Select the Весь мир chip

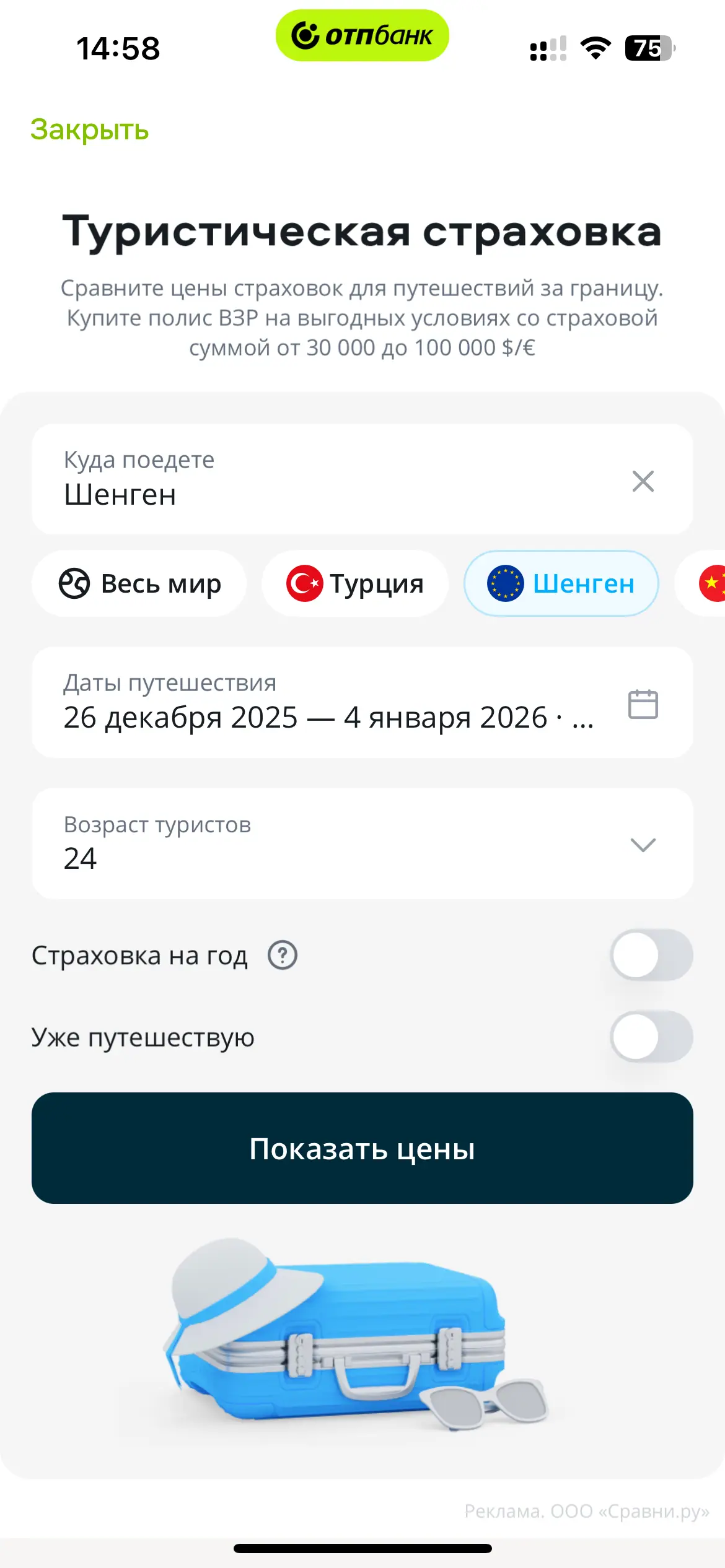(140, 583)
